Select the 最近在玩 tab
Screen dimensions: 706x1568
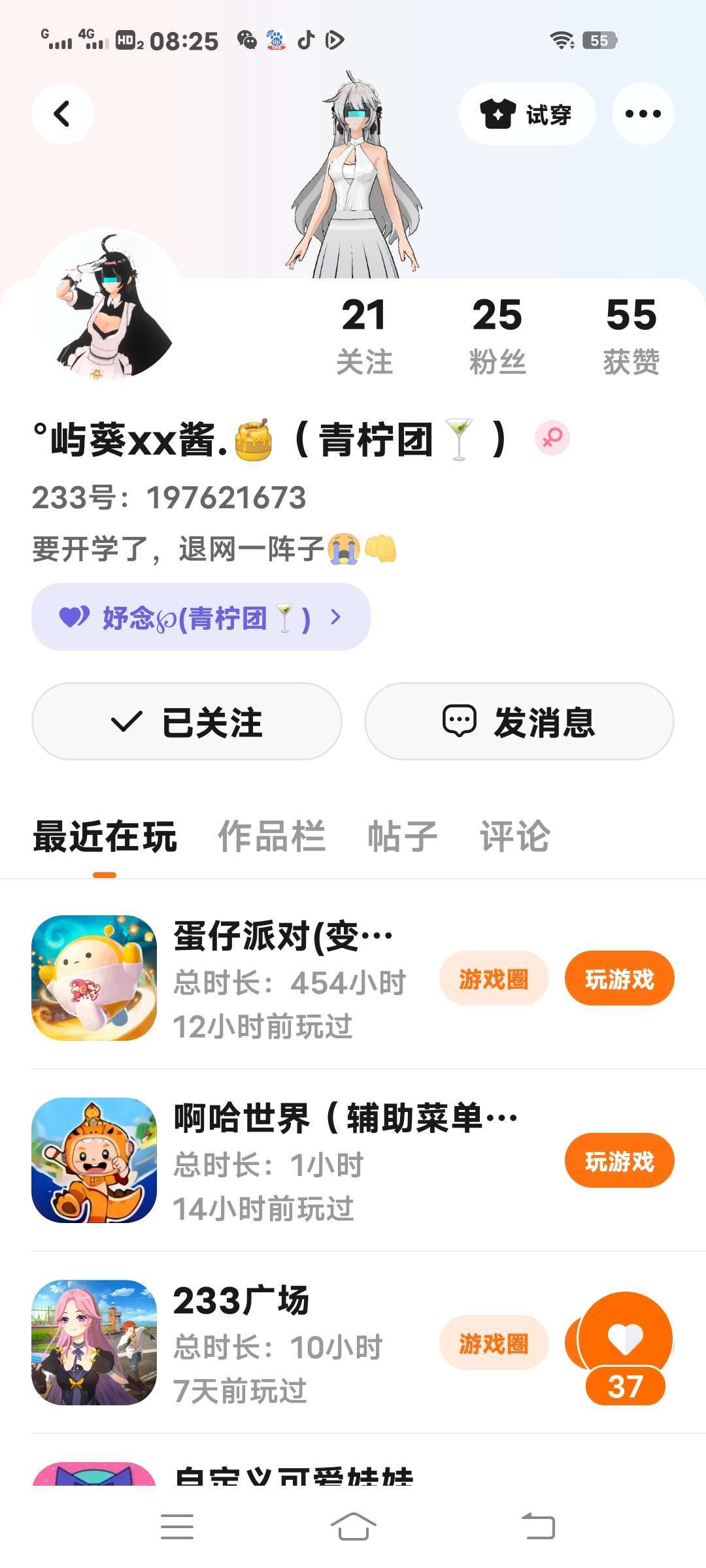coord(105,836)
